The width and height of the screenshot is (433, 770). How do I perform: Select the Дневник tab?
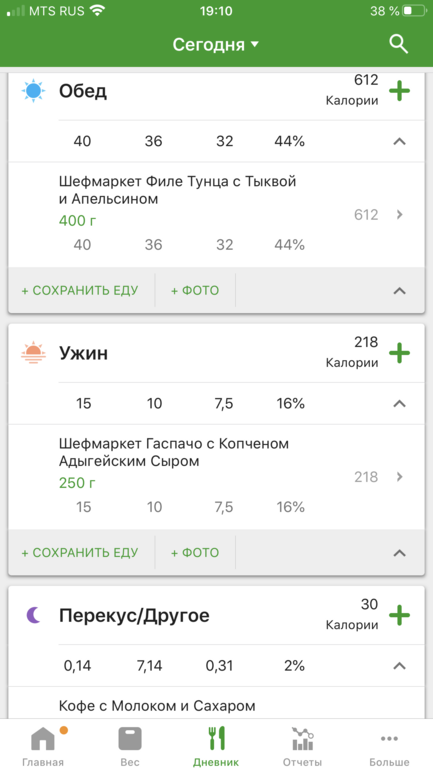tap(216, 746)
